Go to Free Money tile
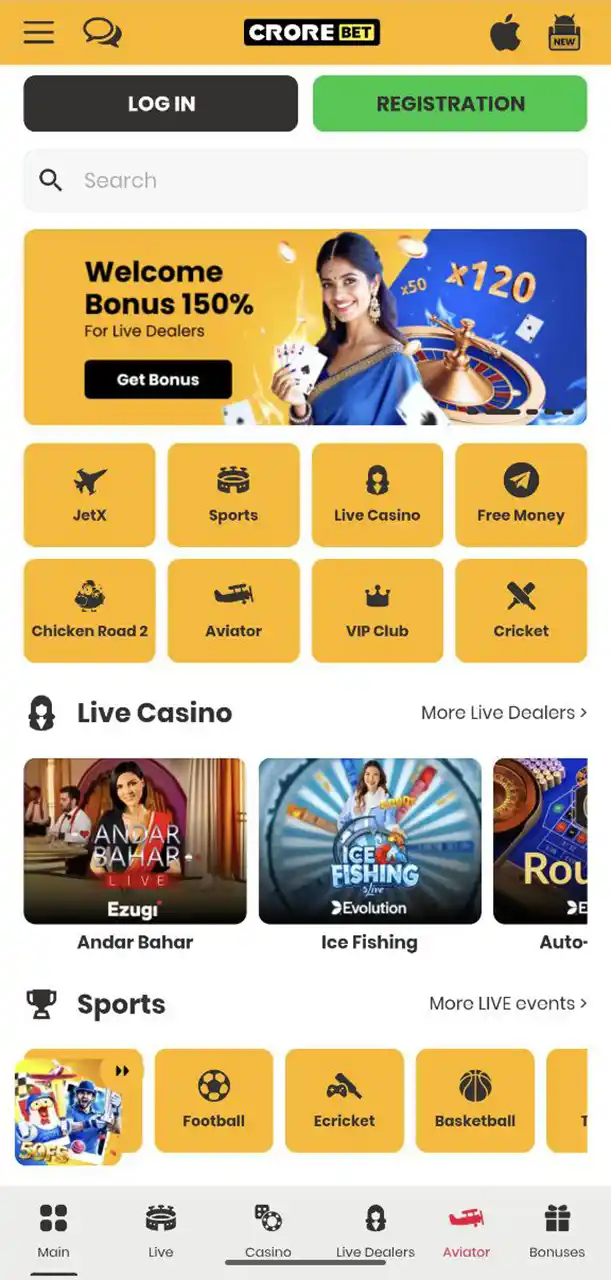Viewport: 611px width, 1280px height. [521, 495]
